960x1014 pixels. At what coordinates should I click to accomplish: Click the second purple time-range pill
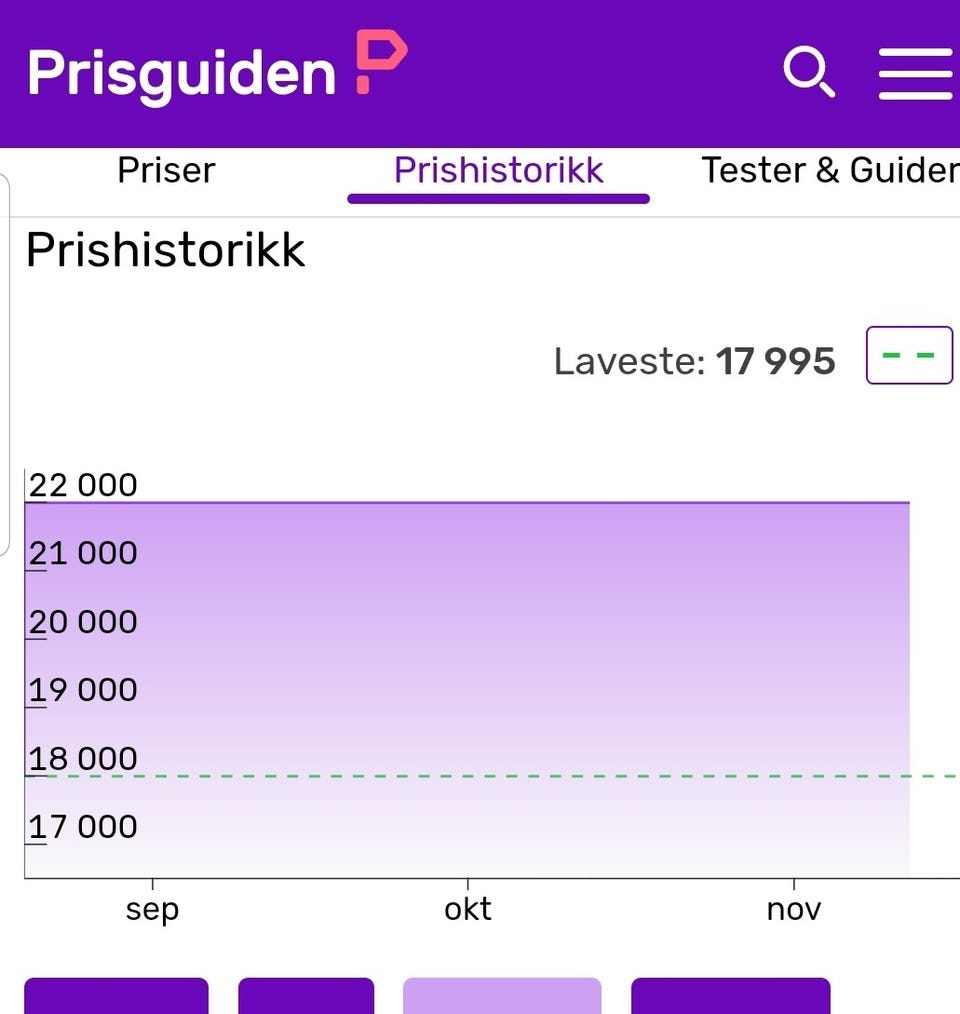pos(306,998)
